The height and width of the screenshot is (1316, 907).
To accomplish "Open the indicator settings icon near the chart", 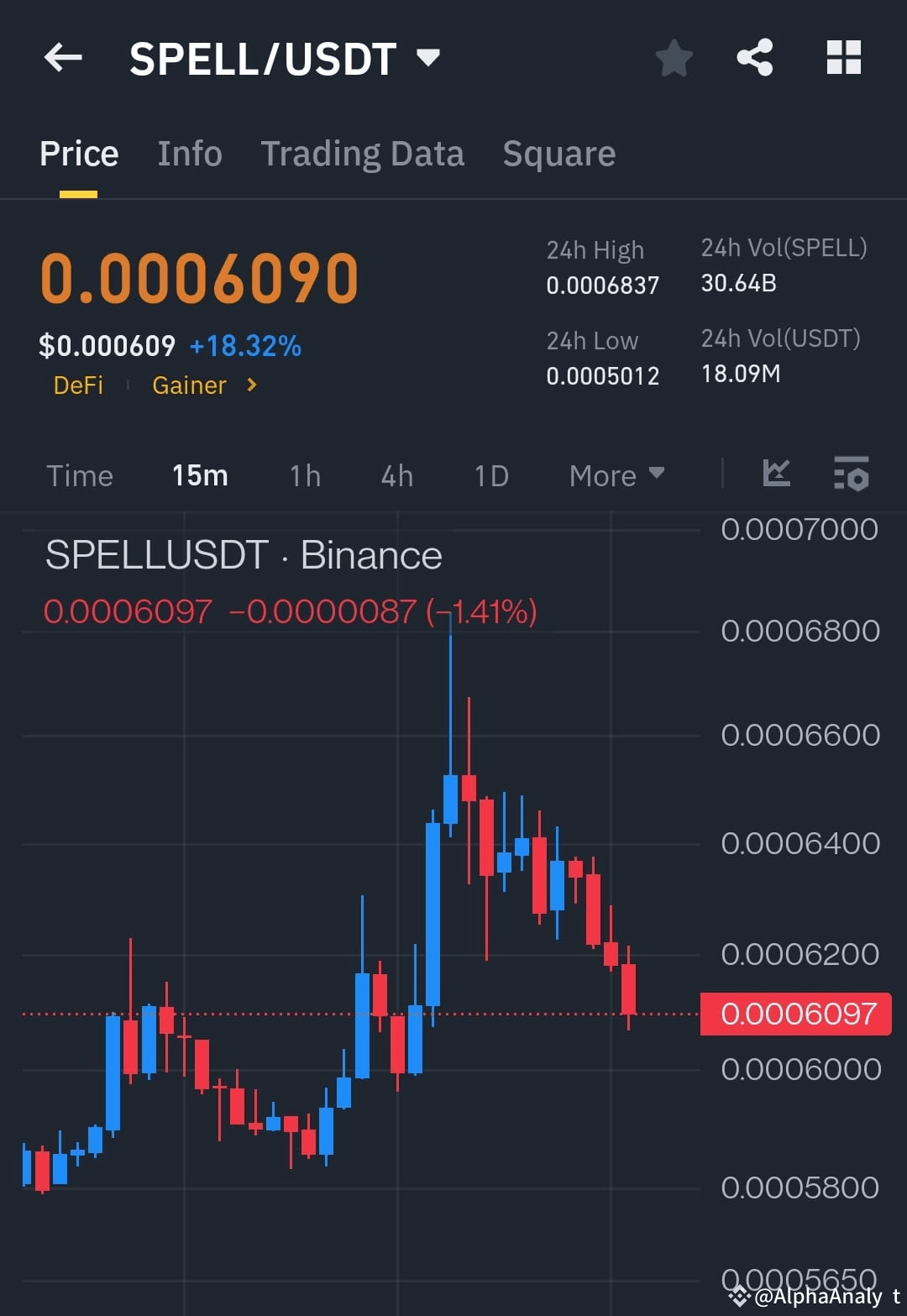I will point(851,474).
